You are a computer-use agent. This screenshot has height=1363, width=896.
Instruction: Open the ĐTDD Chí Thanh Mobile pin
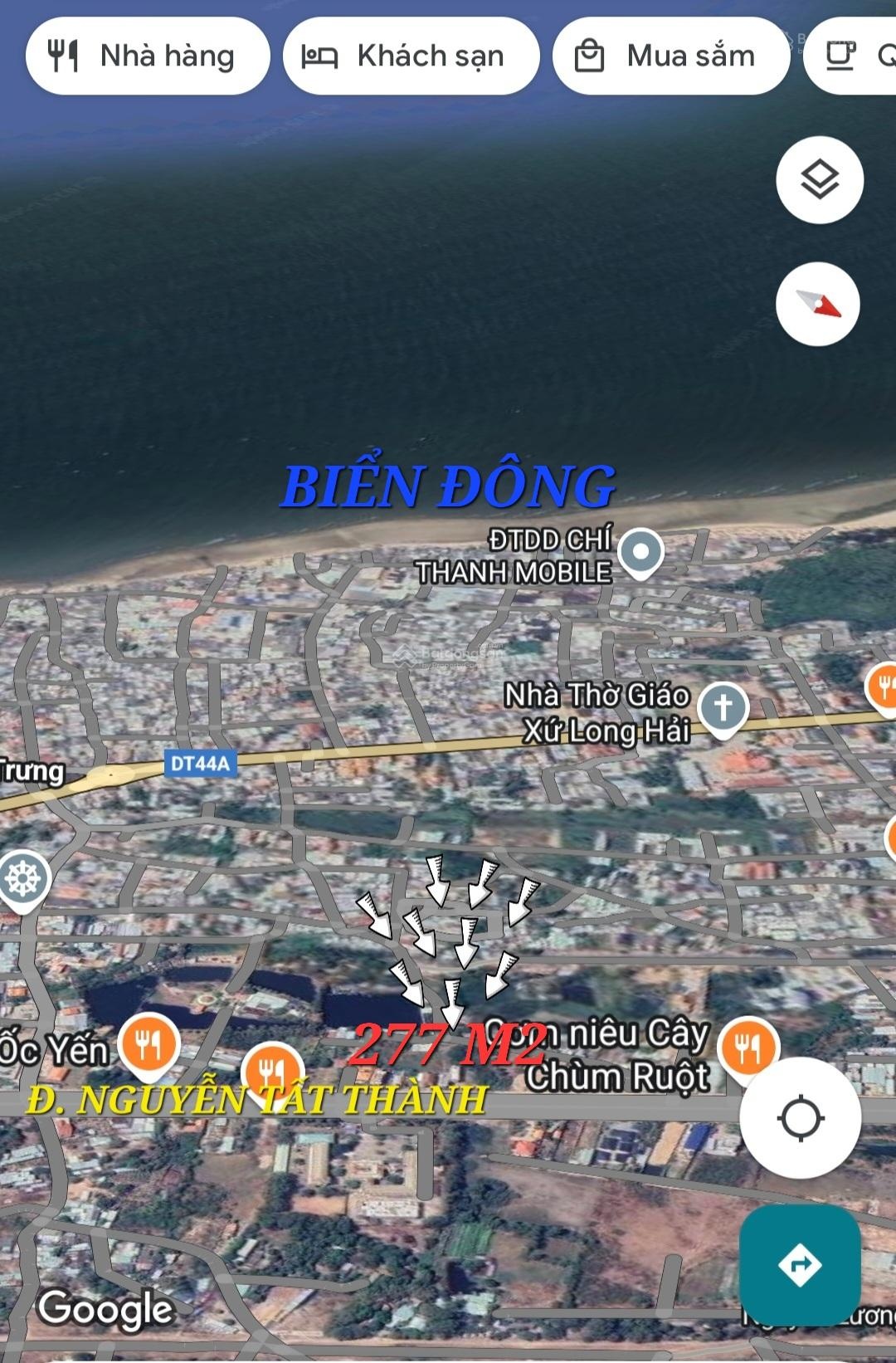641,552
